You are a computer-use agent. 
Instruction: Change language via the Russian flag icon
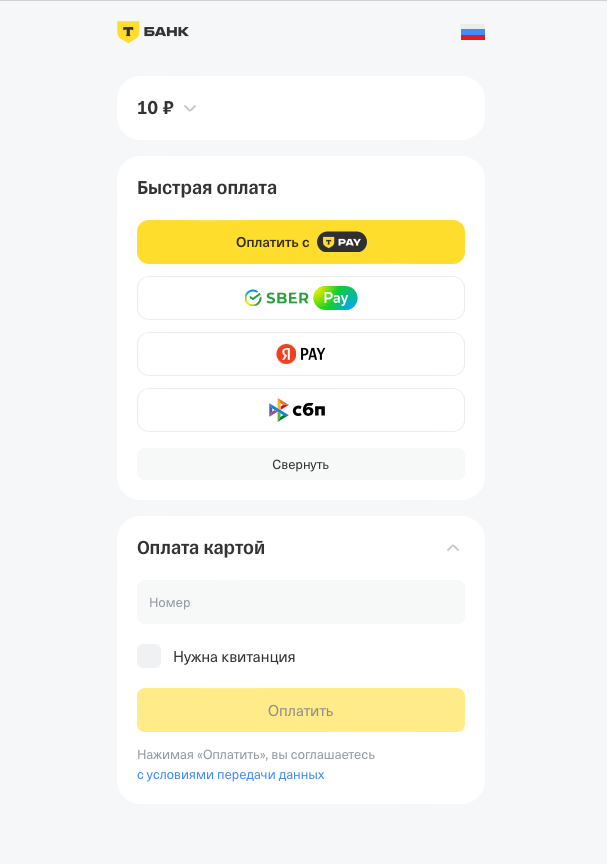(x=472, y=32)
